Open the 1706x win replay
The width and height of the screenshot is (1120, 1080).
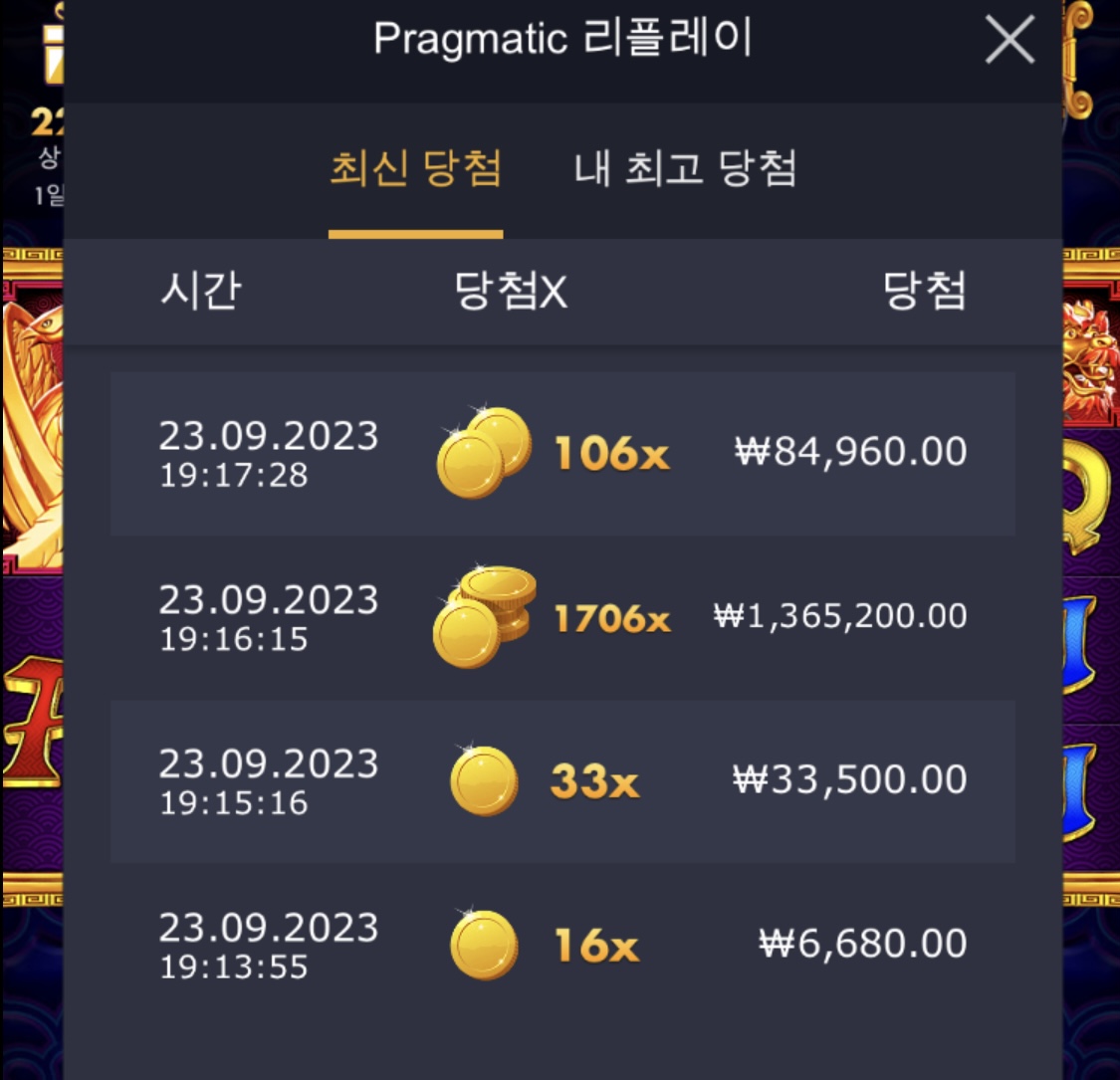(x=562, y=618)
